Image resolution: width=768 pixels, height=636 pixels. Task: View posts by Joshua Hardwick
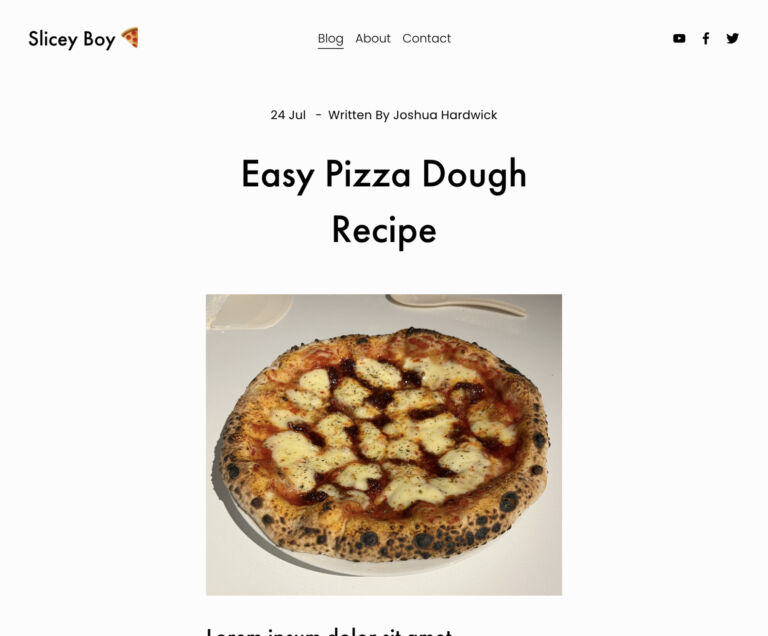[x=444, y=115]
